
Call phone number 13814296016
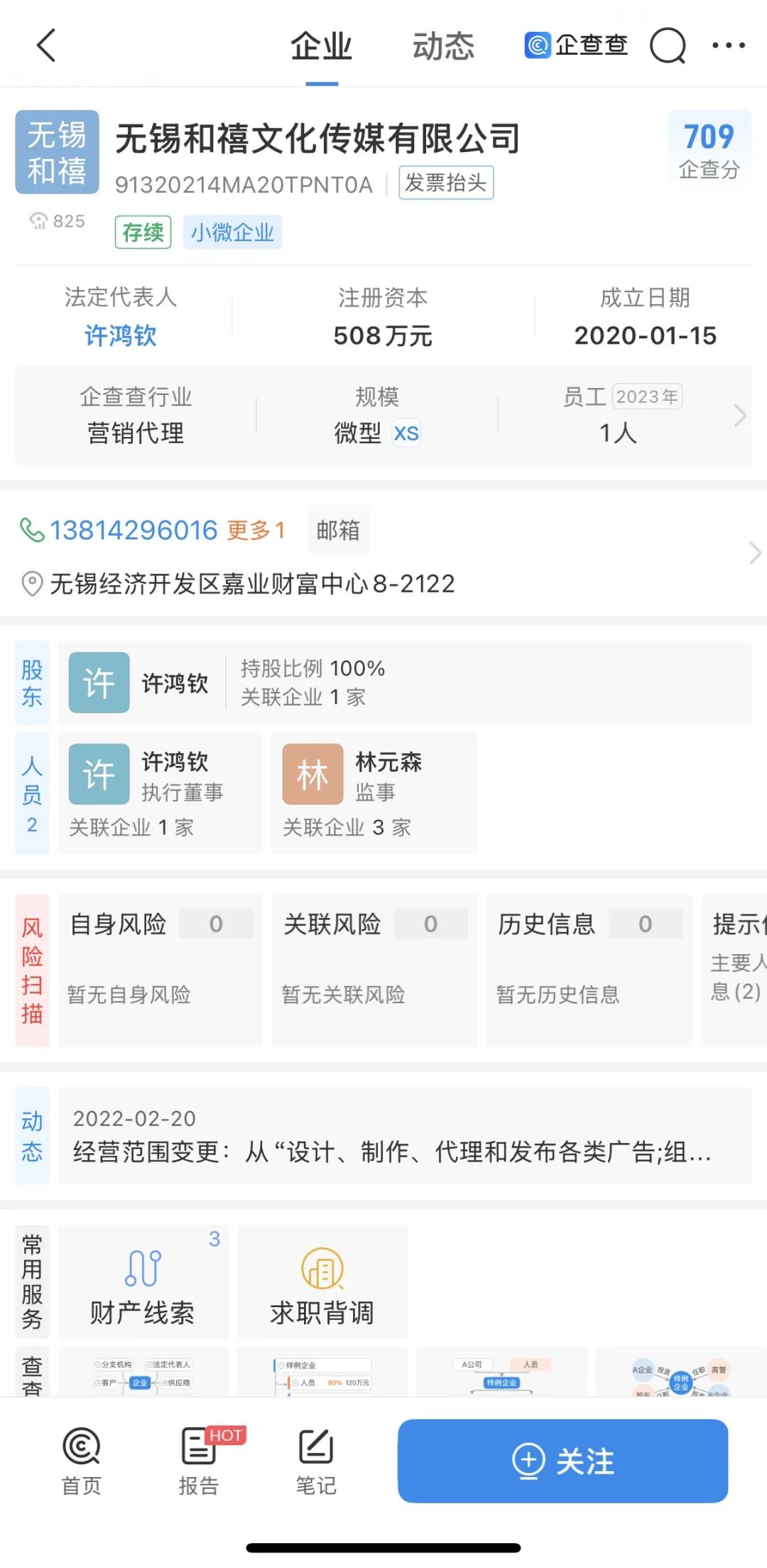pos(133,530)
